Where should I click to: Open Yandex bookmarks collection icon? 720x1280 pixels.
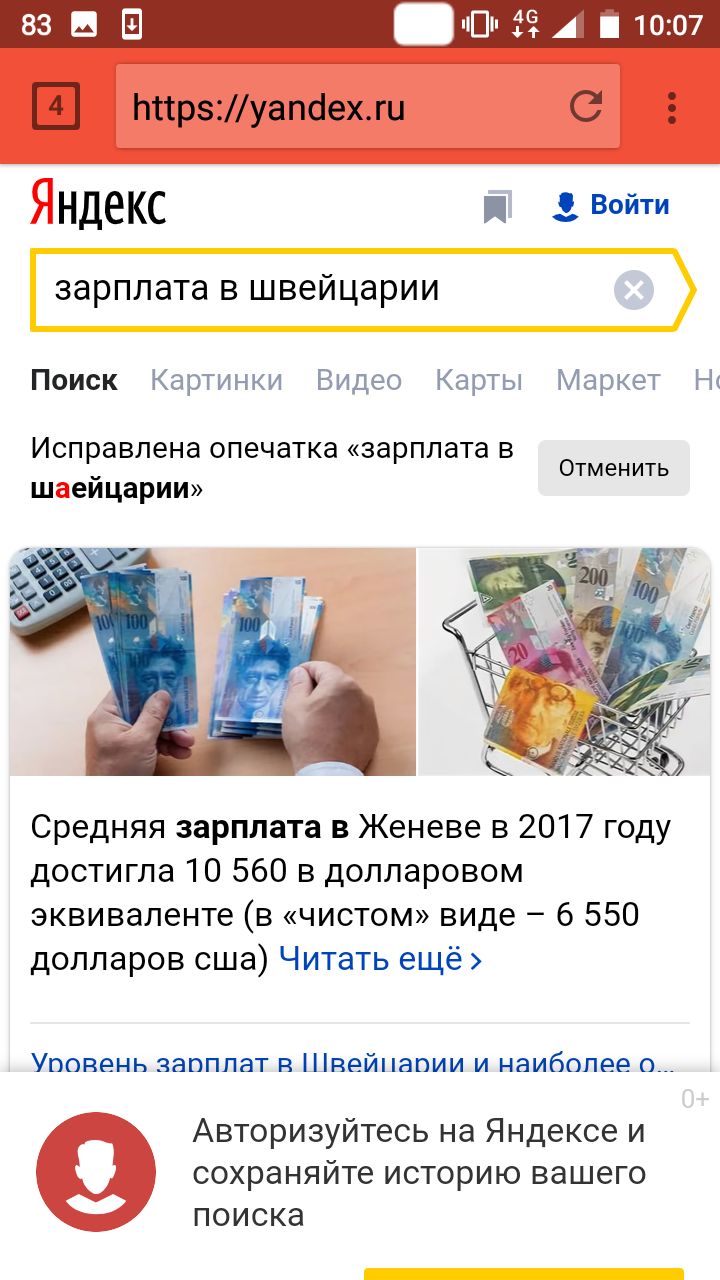(x=497, y=207)
